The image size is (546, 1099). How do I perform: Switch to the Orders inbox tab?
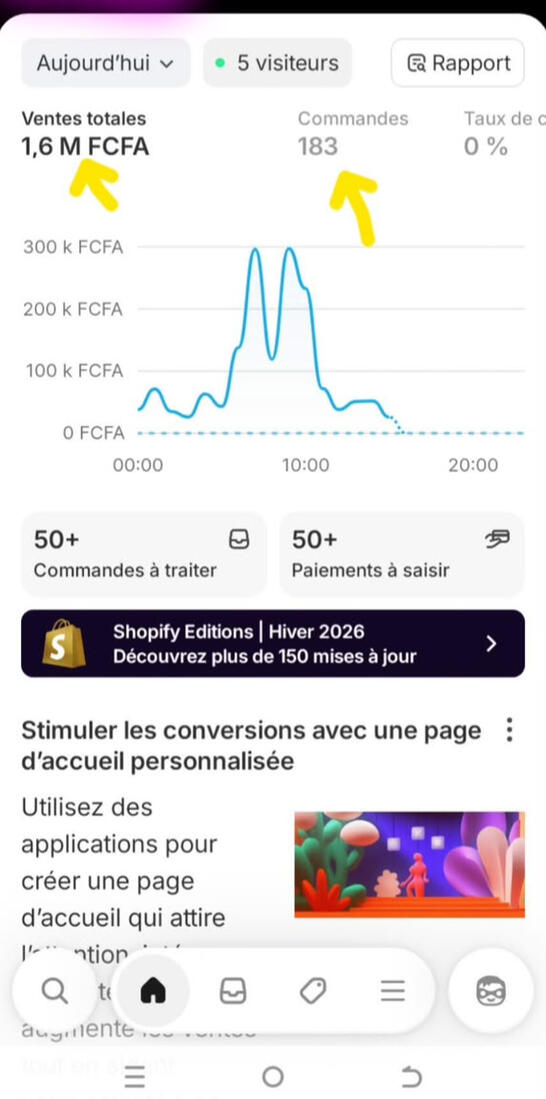[233, 991]
